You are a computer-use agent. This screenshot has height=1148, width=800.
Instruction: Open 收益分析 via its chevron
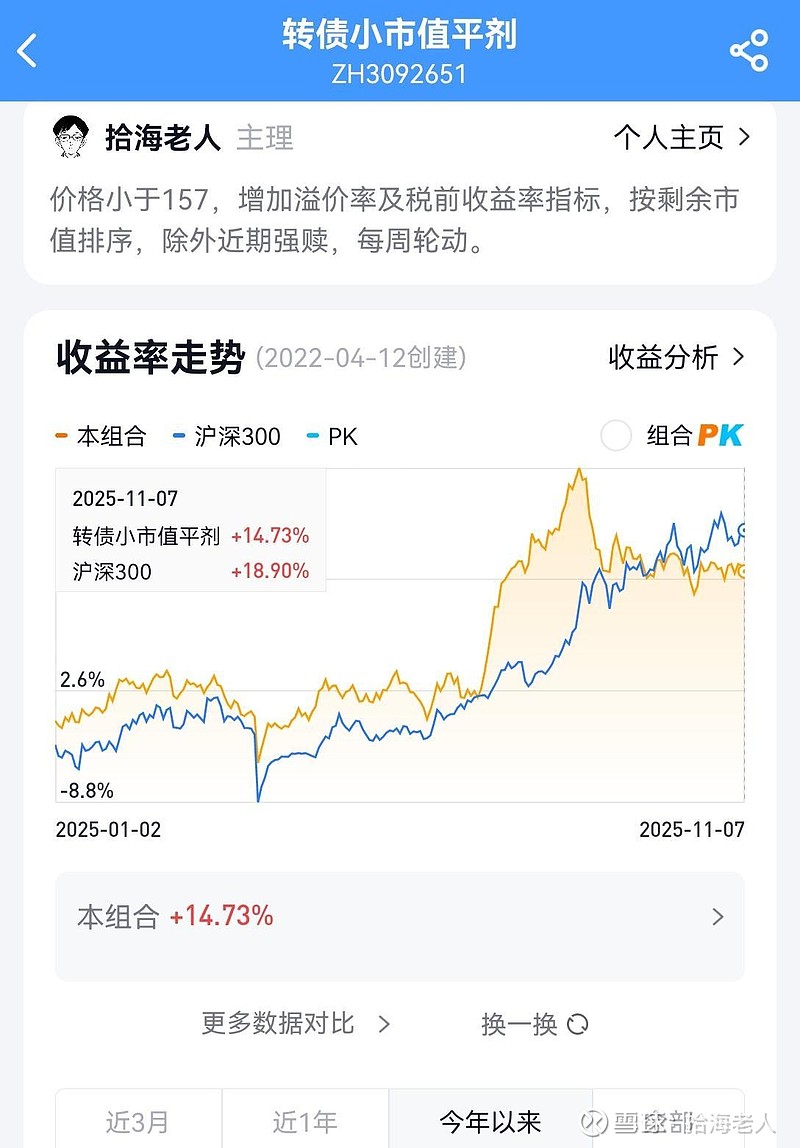point(738,357)
